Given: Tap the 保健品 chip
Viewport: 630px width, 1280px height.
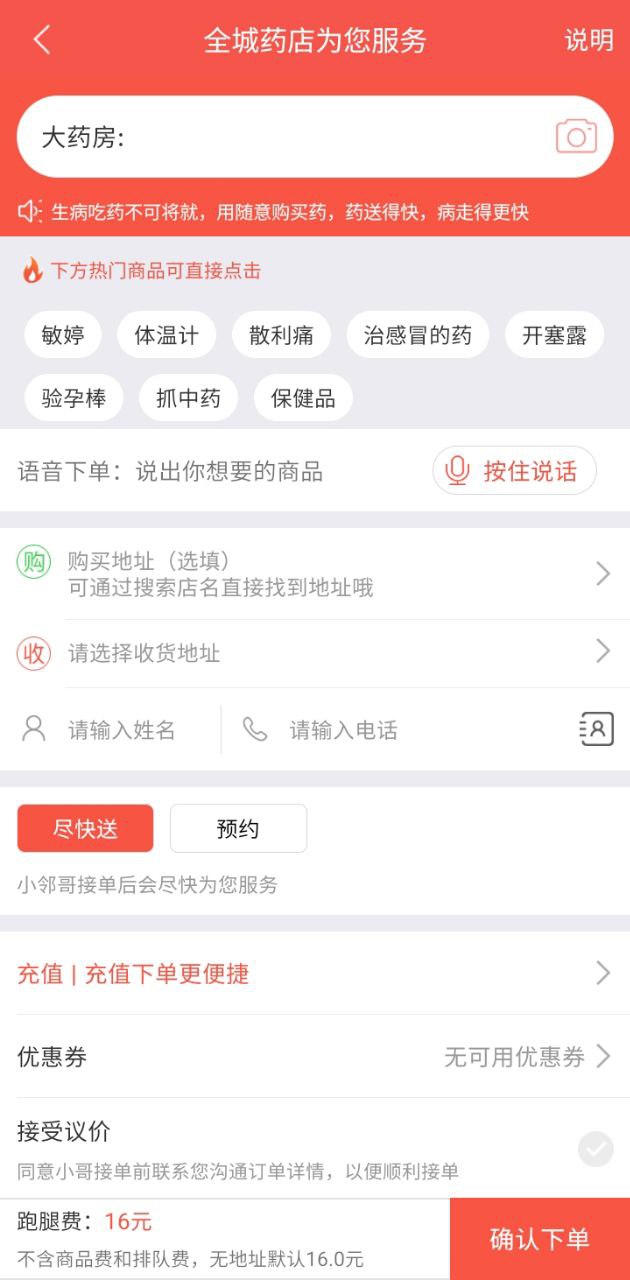Looking at the screenshot, I should click(x=303, y=398).
